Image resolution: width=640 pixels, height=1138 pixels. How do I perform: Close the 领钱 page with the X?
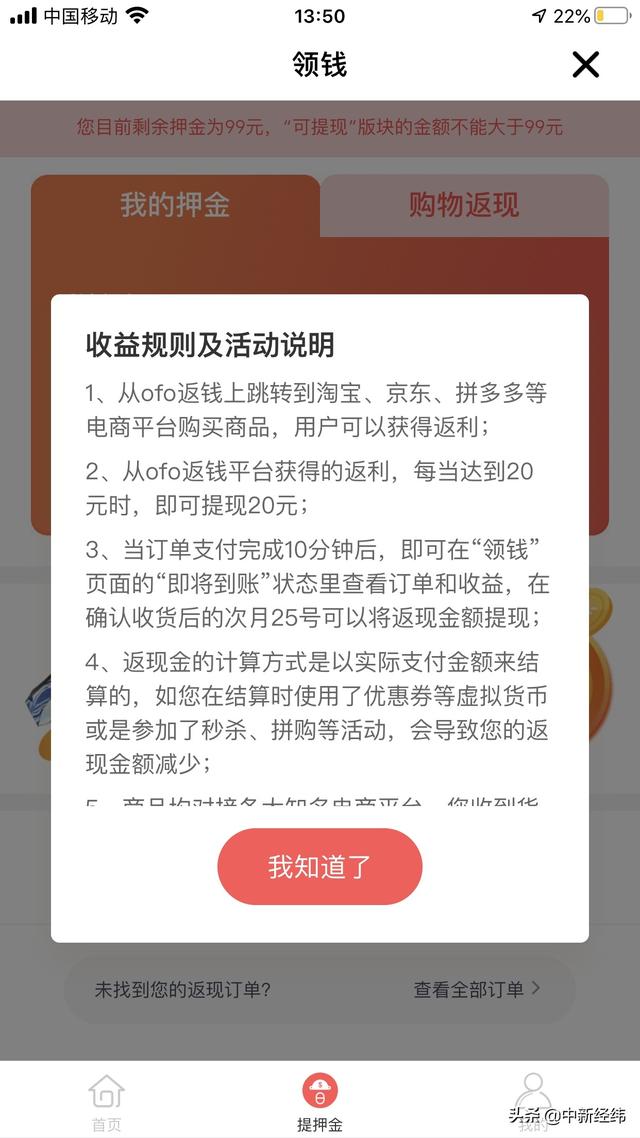(586, 65)
